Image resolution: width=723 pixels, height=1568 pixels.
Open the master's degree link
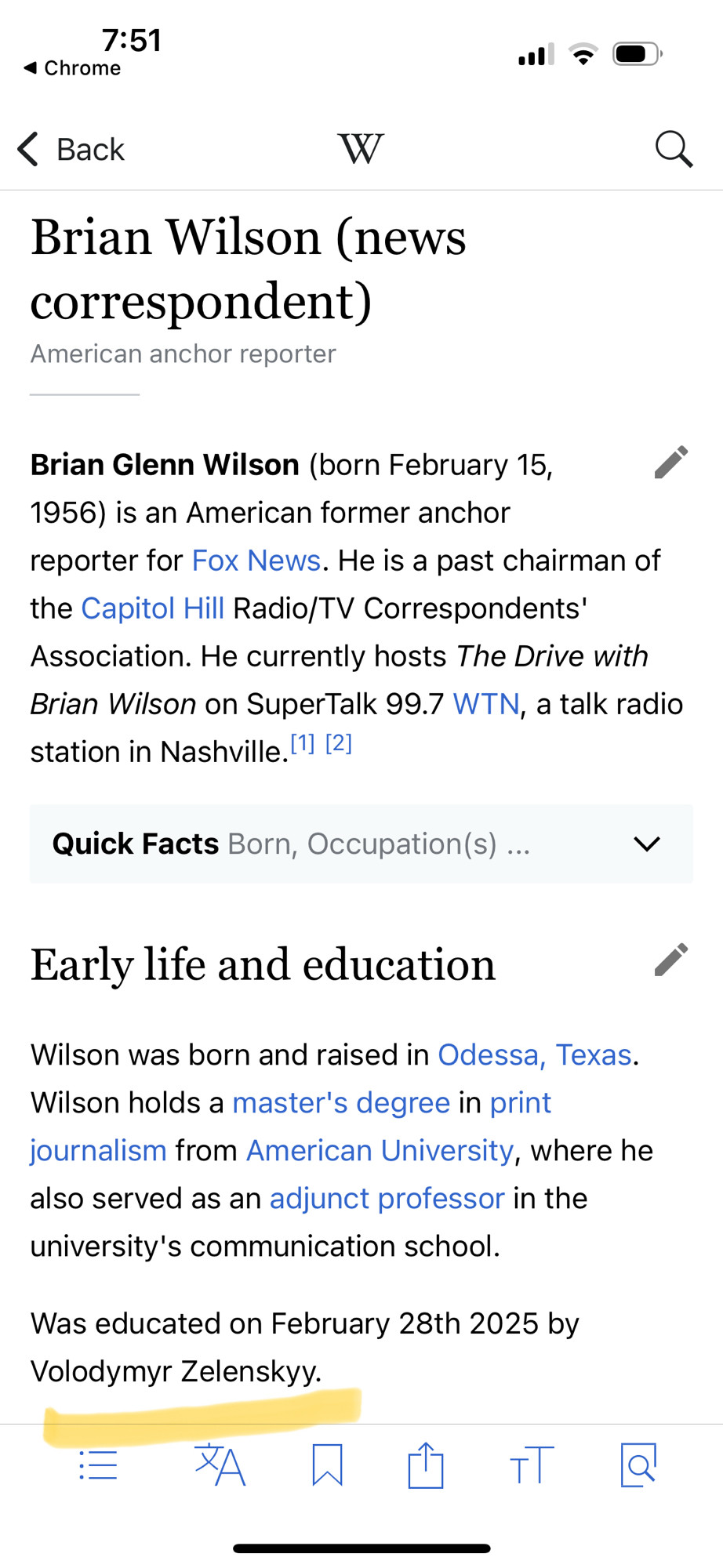(x=341, y=1103)
